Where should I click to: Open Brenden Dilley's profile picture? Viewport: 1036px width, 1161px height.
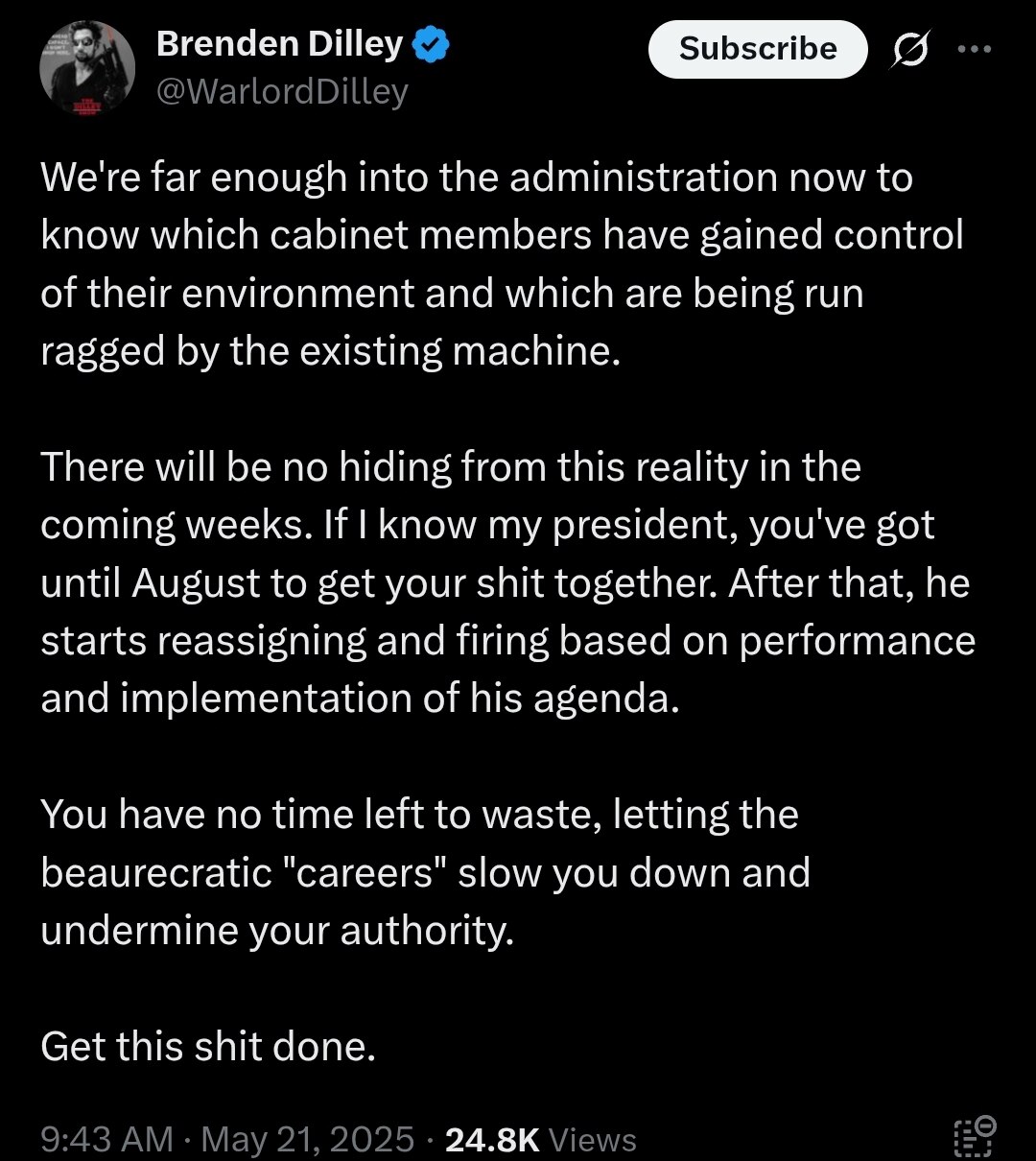(87, 71)
